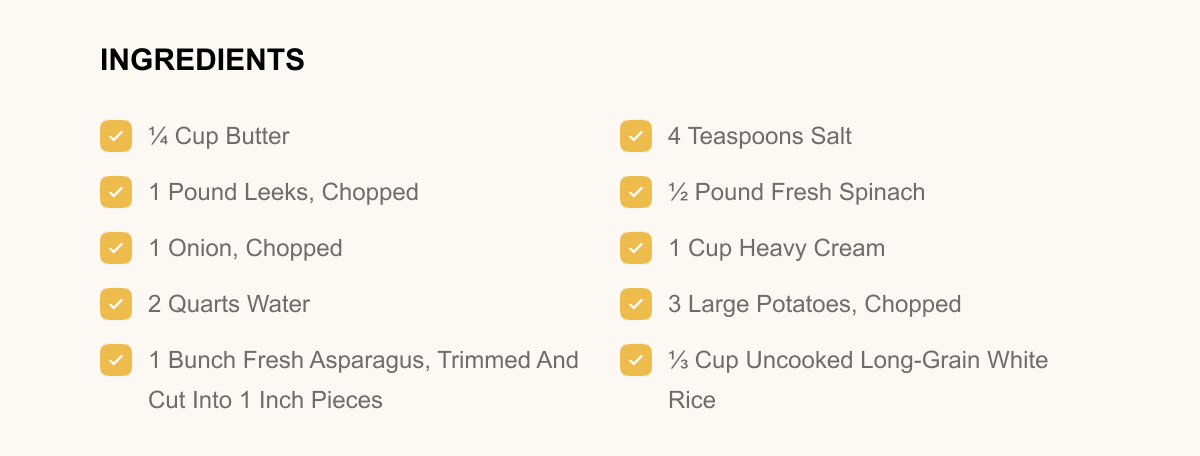This screenshot has width=1200, height=456.
Task: Toggle the 1 Onion, Chopped checkbox
Action: point(116,248)
